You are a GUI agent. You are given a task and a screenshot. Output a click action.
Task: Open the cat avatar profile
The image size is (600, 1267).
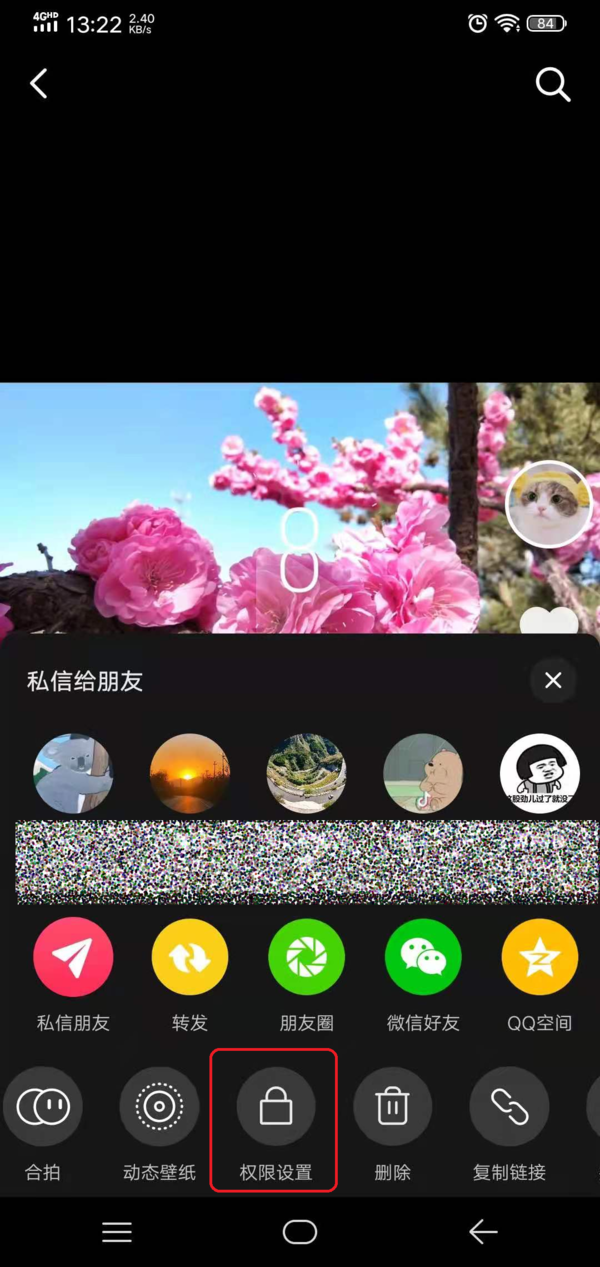(549, 505)
